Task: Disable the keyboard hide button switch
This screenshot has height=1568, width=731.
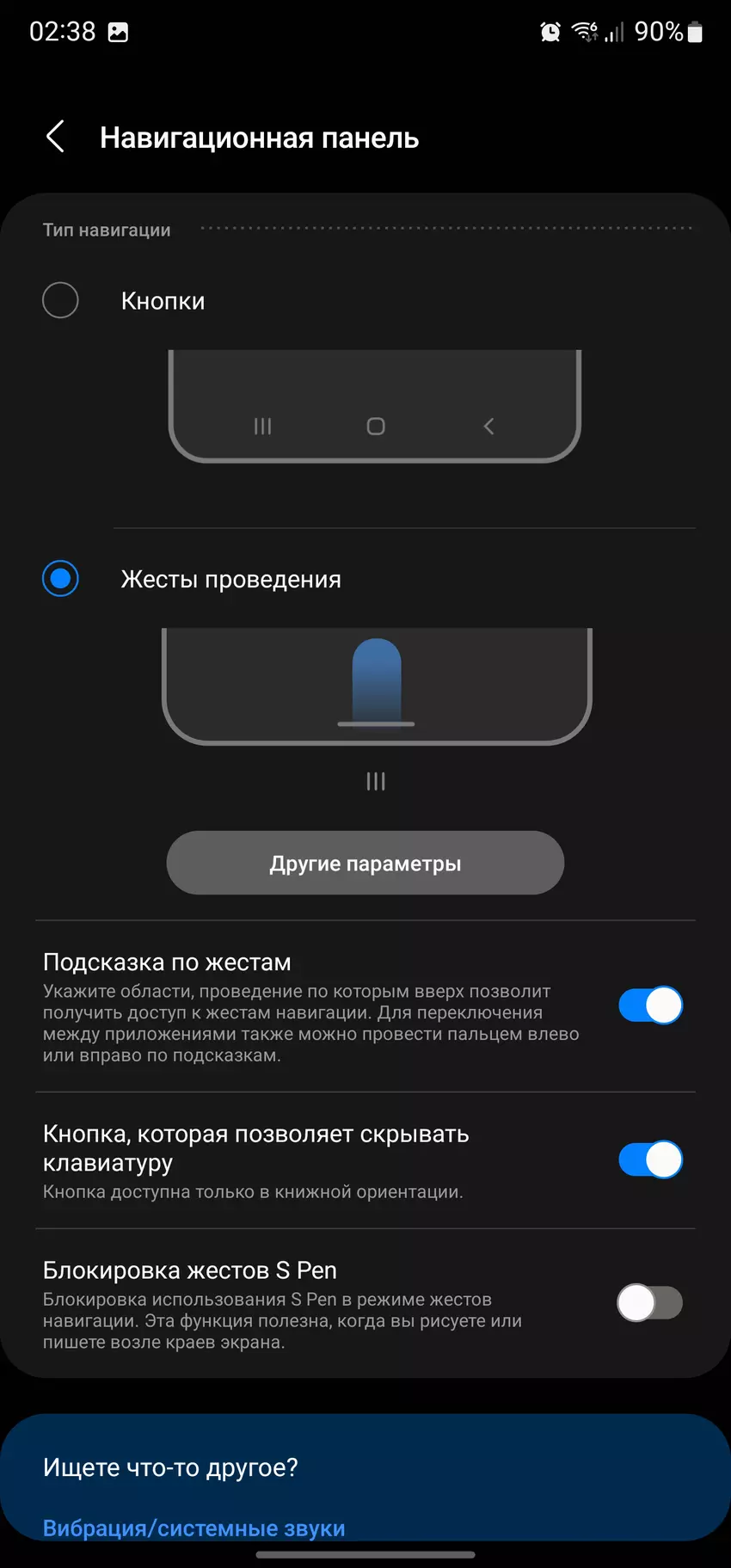Action: [650, 1159]
